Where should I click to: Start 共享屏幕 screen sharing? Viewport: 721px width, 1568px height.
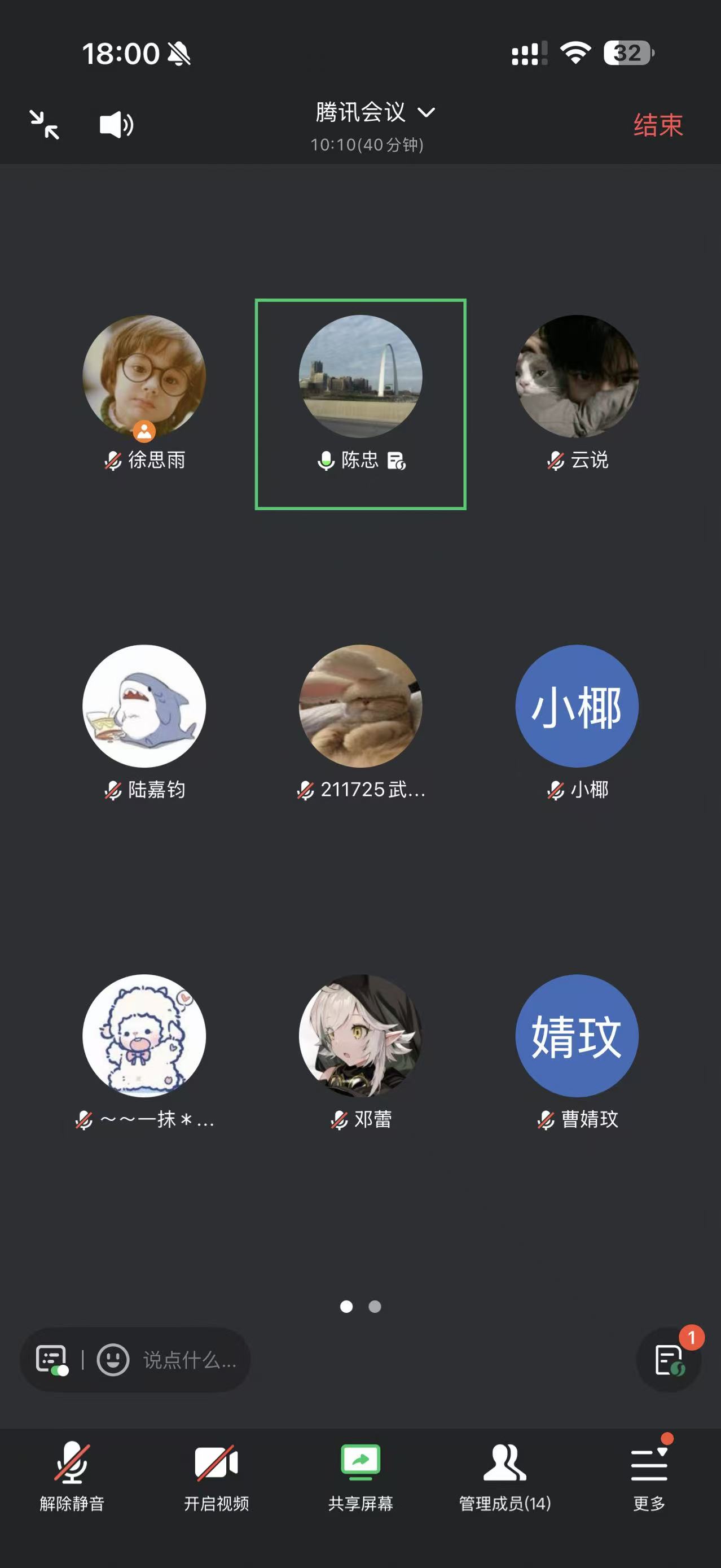[360, 1475]
